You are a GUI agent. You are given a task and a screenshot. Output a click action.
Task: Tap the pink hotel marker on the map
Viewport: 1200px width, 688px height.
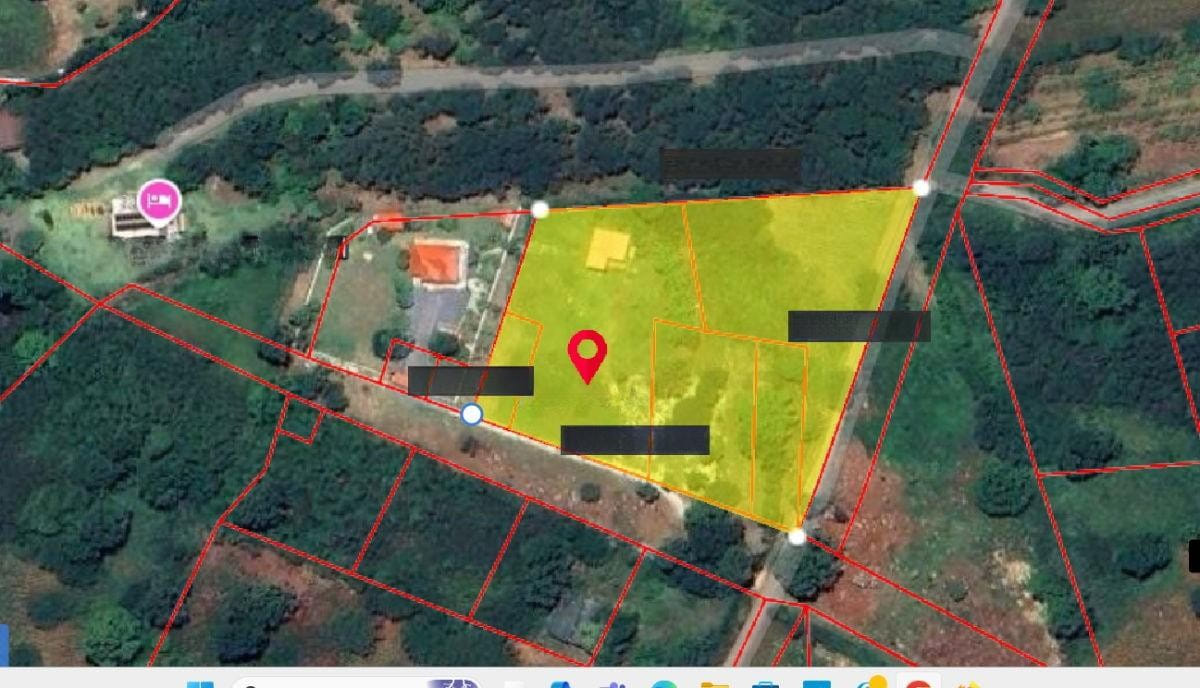coord(158,200)
